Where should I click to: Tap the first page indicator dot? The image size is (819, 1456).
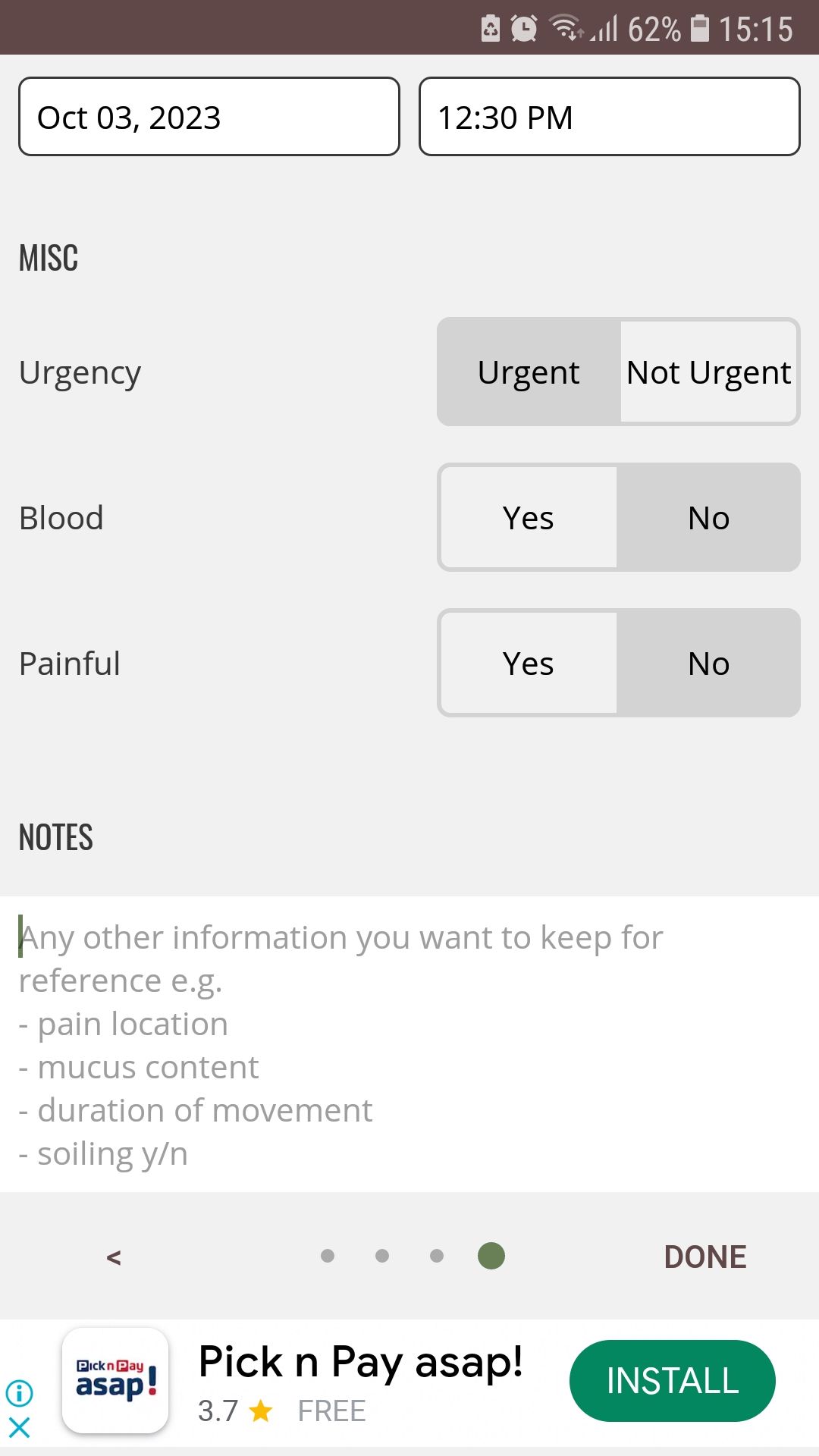click(328, 1256)
